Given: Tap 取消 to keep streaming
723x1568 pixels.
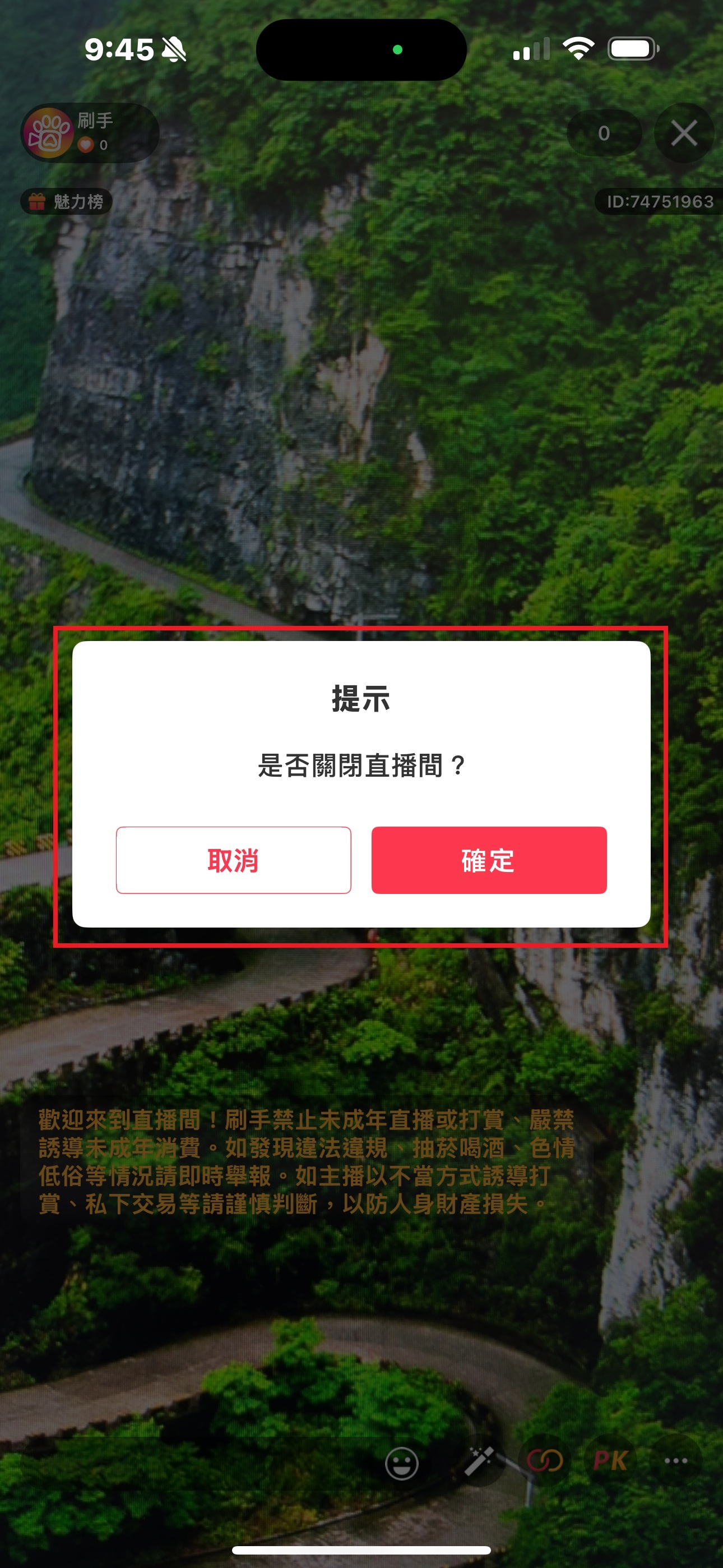Looking at the screenshot, I should (x=233, y=860).
